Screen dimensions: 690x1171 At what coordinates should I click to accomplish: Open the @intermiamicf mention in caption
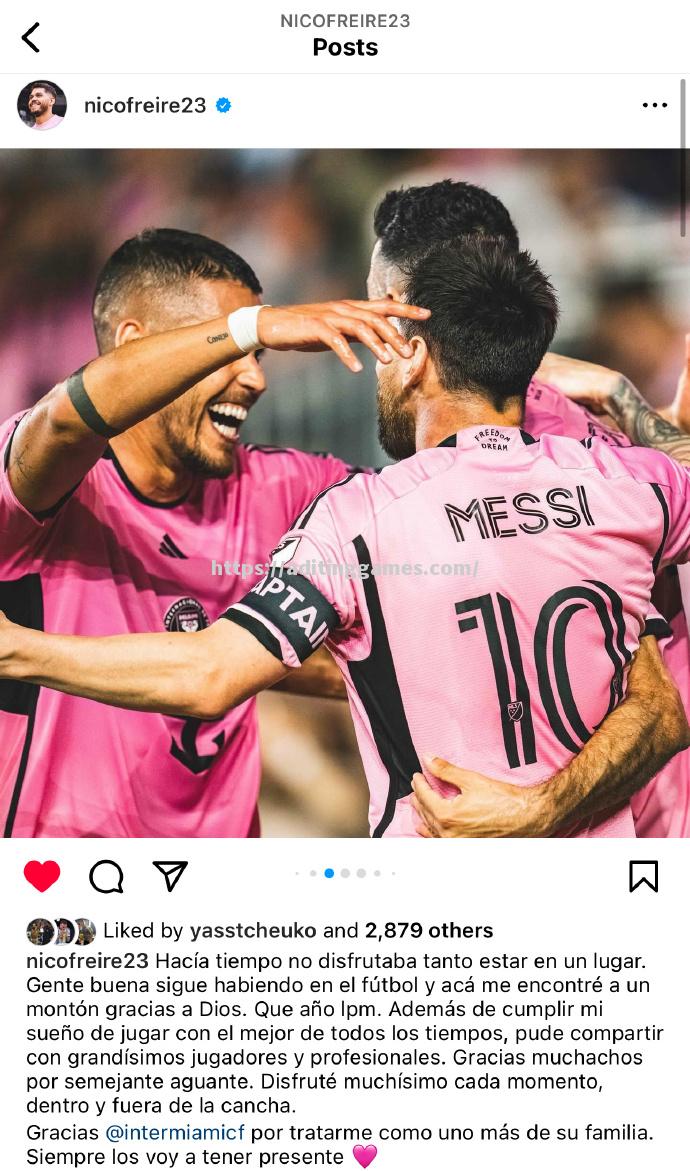(x=175, y=1133)
